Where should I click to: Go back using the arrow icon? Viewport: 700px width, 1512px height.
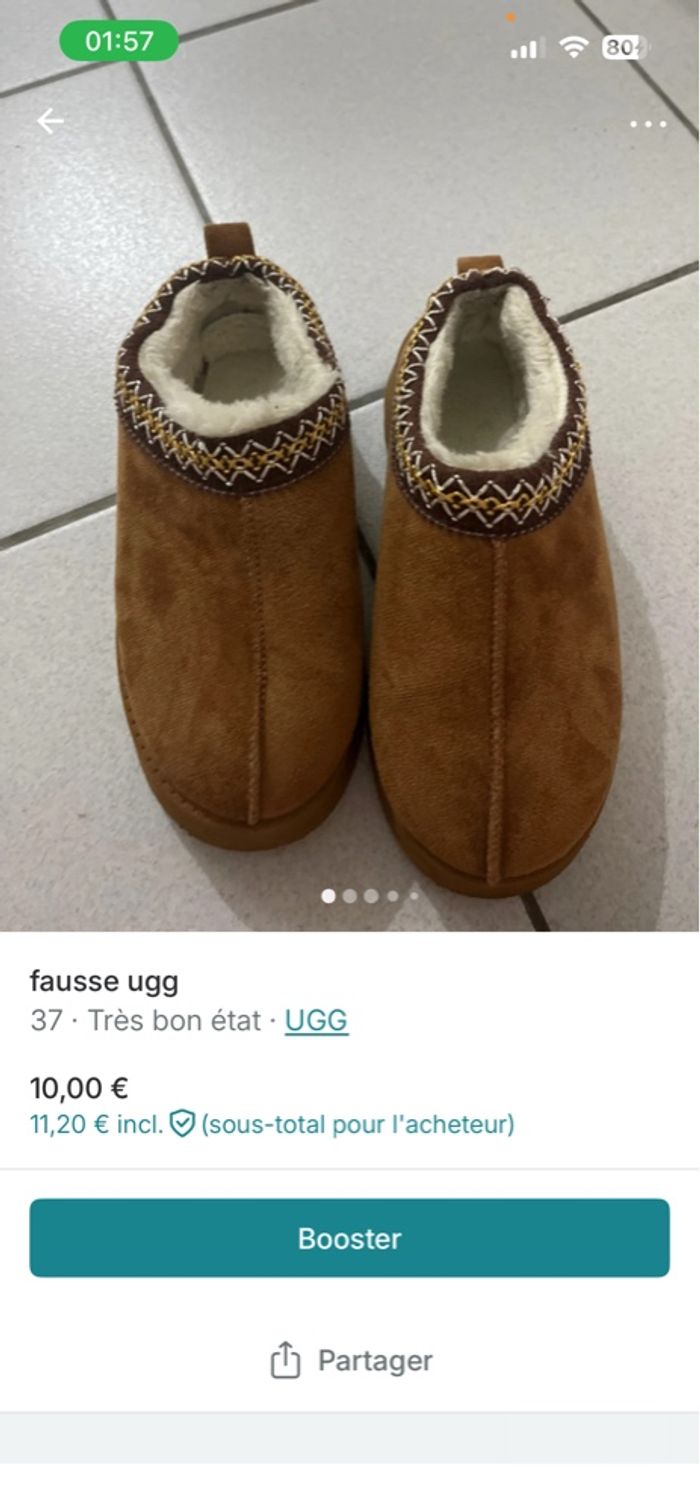click(50, 121)
